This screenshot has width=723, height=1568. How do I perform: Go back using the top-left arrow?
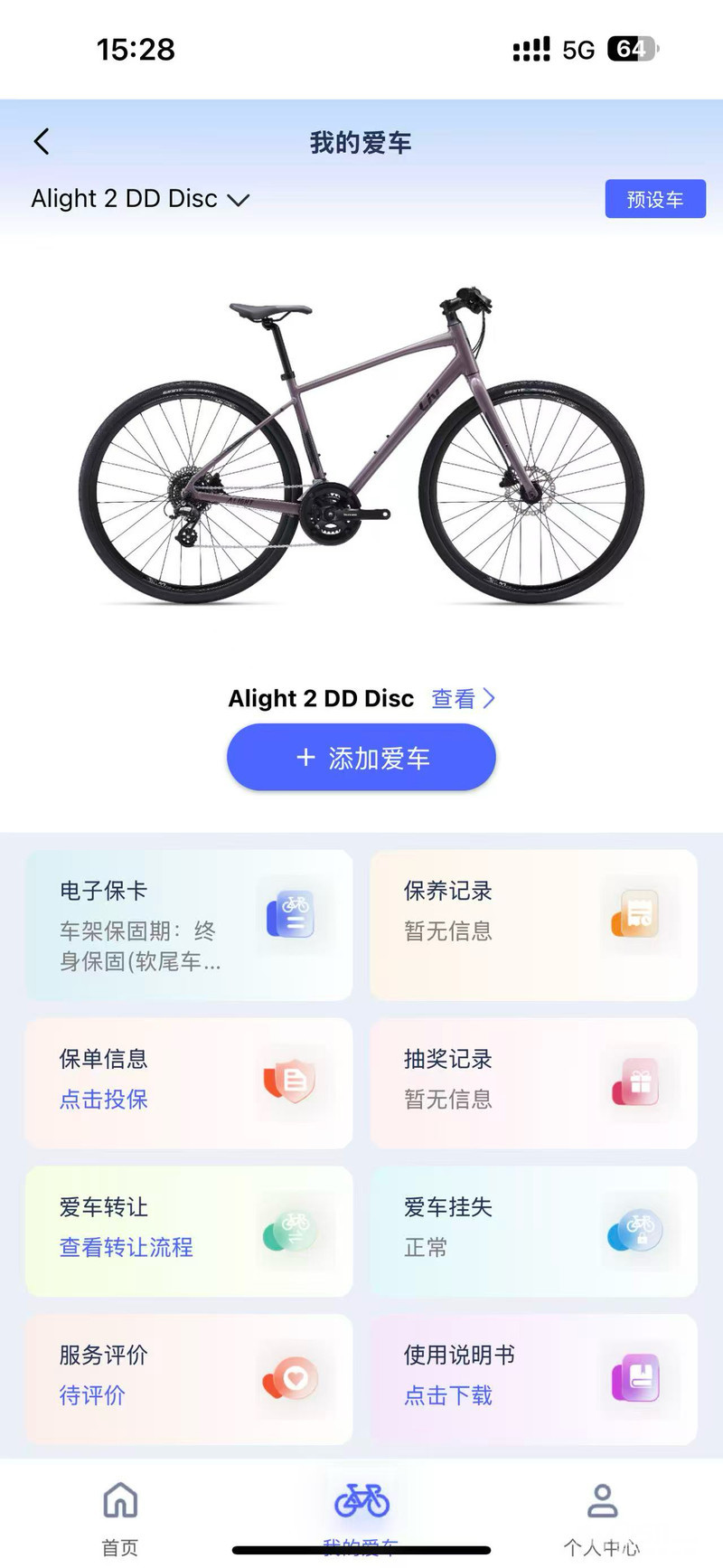42,142
